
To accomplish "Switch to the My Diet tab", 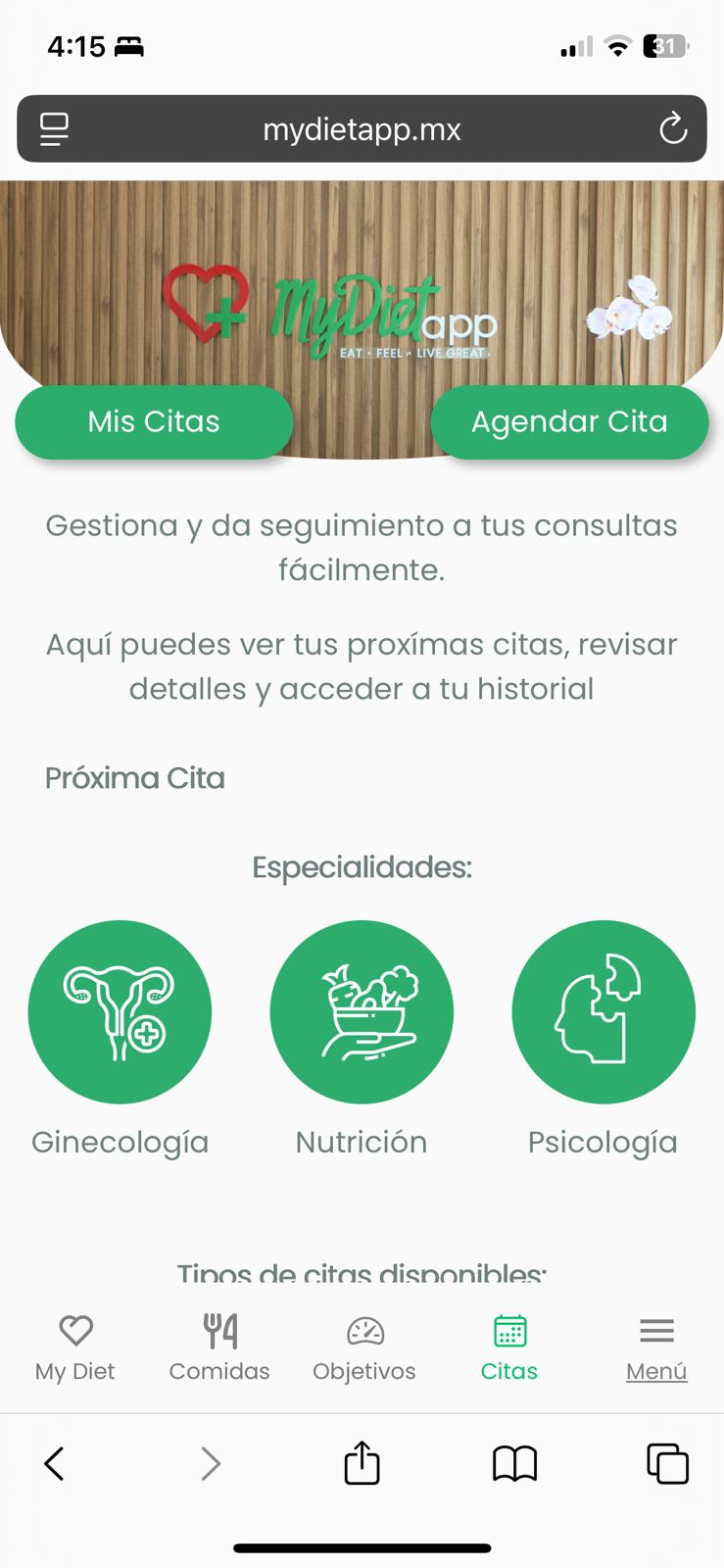I will tap(75, 1347).
